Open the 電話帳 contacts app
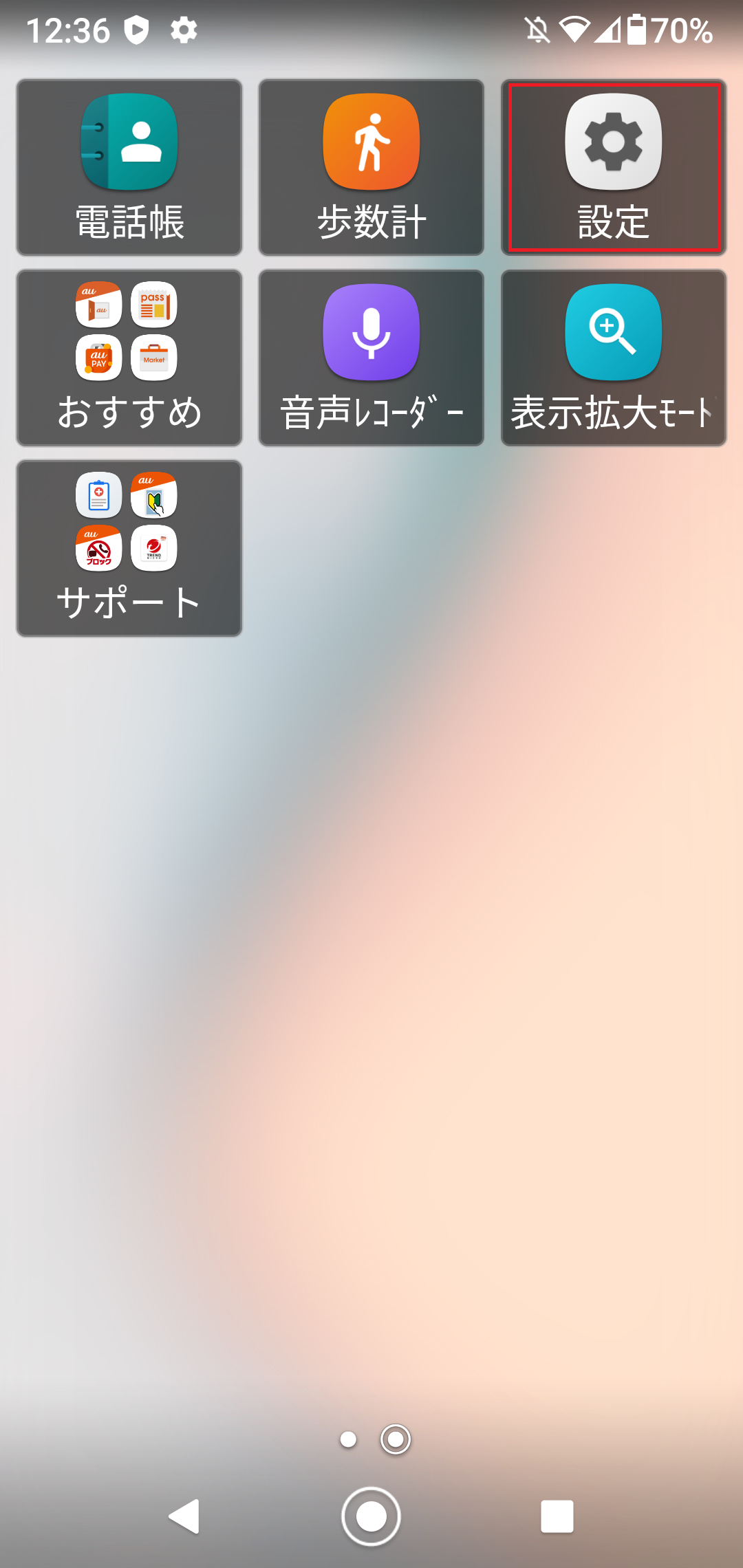Screen dimensions: 743x1568 coord(129,167)
